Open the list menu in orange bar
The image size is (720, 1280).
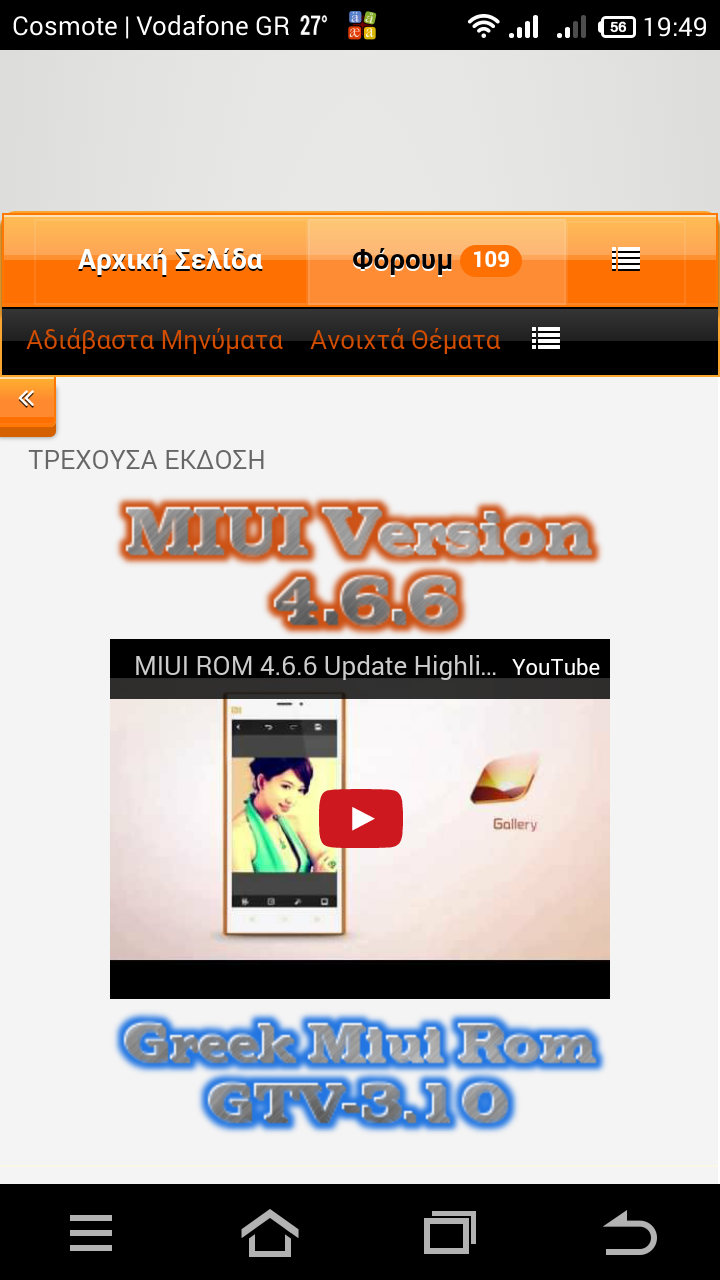click(x=626, y=260)
